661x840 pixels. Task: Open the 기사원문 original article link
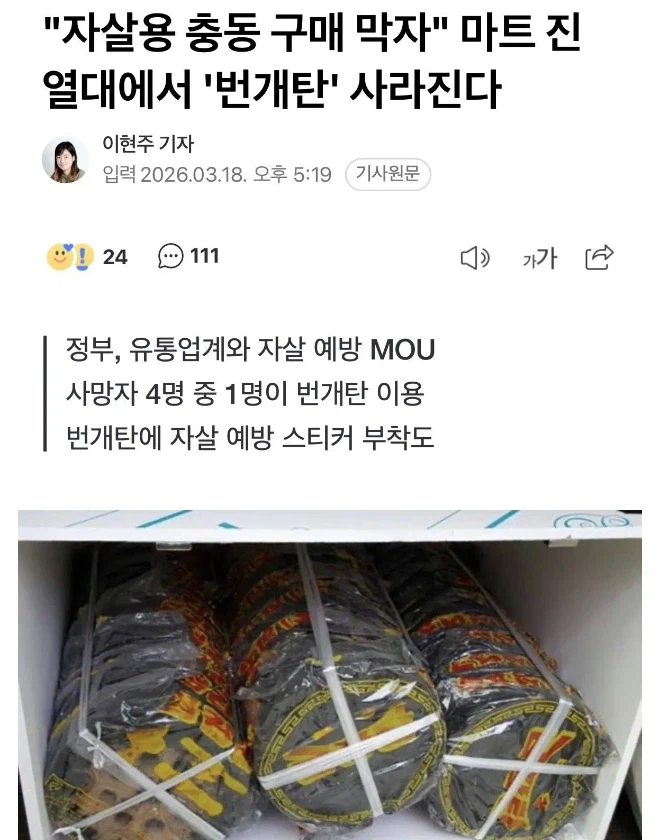click(x=388, y=175)
